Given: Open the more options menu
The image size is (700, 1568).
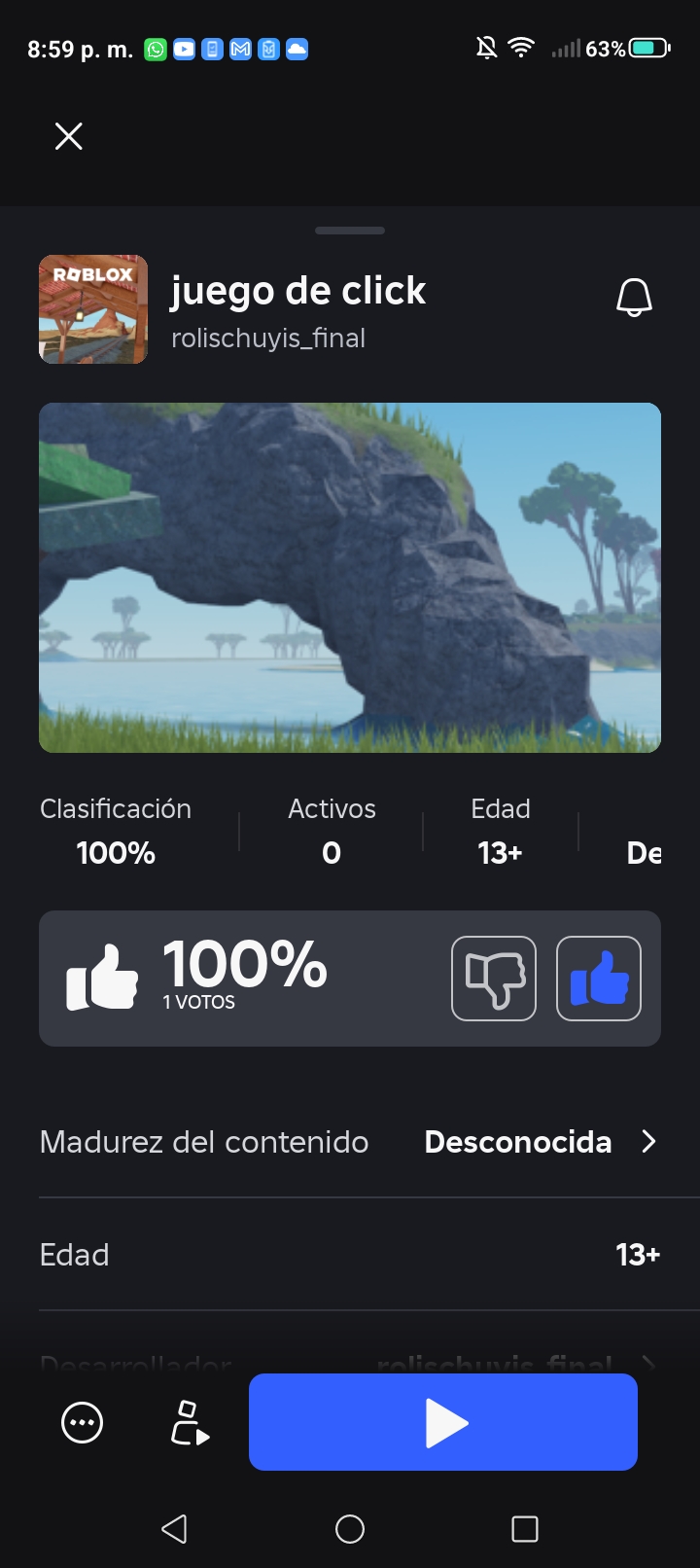Looking at the screenshot, I should pyautogui.click(x=82, y=1422).
